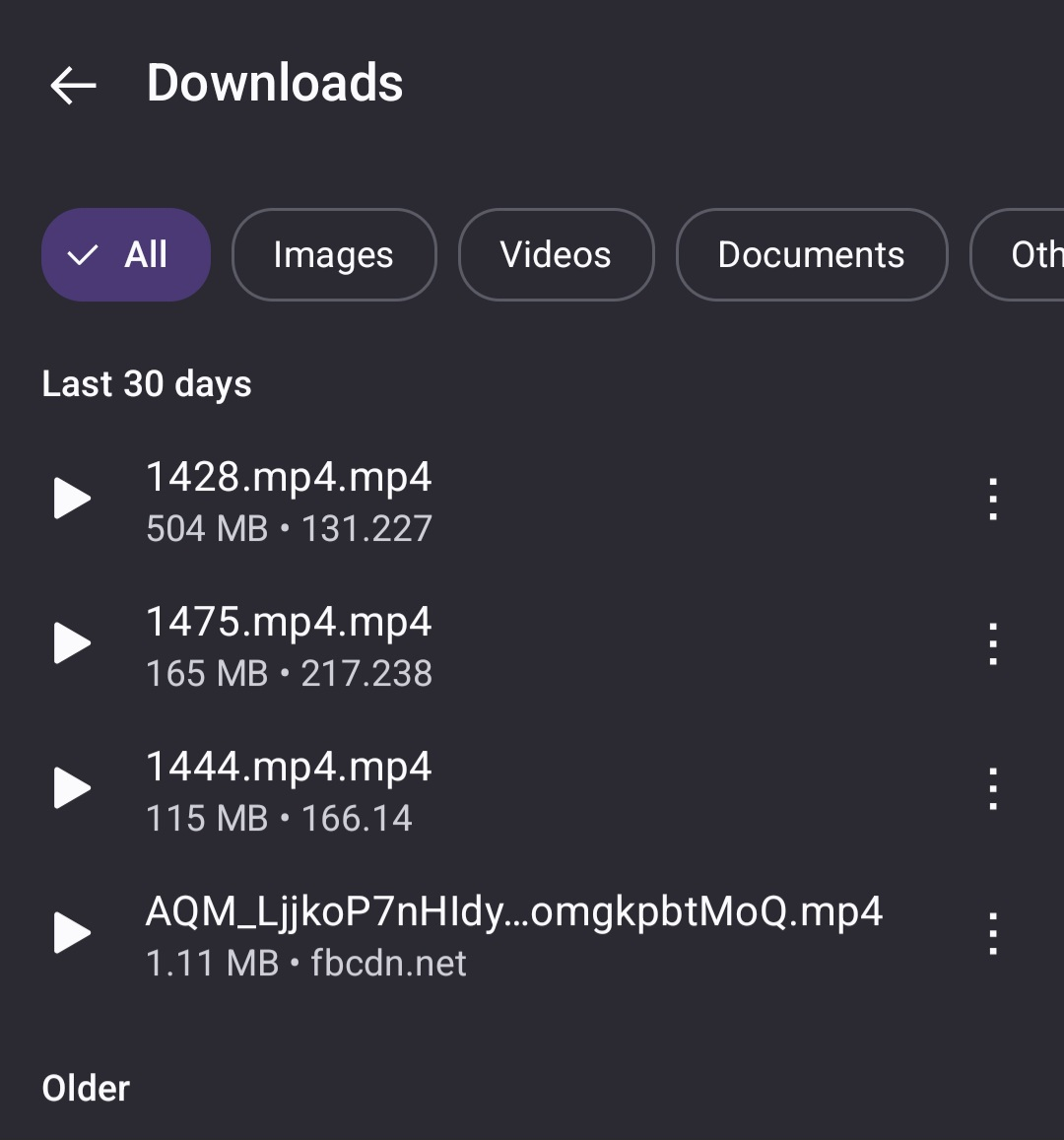The height and width of the screenshot is (1140, 1064).
Task: Open 1475.mp4.mp4 file
Action: click(289, 644)
